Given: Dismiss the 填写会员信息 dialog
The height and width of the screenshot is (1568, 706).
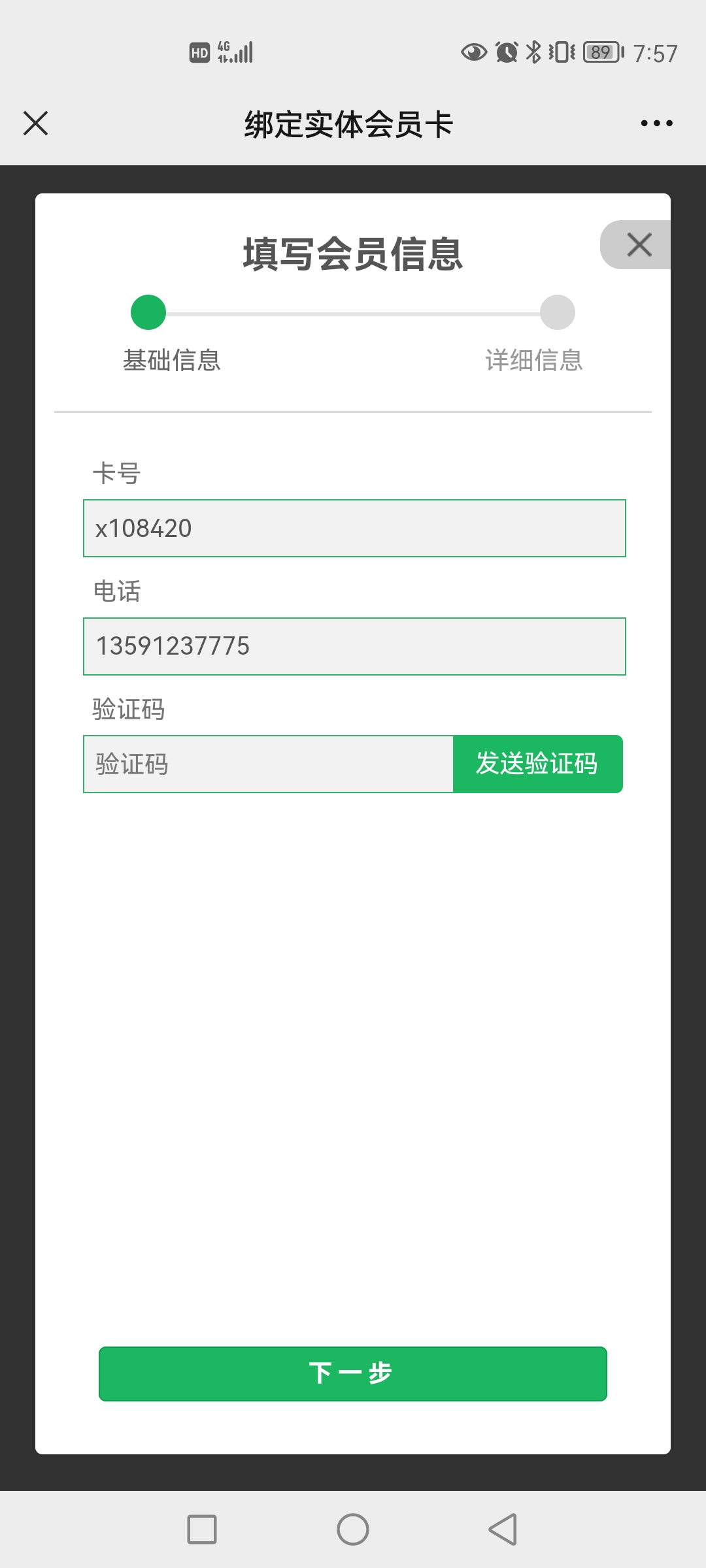Looking at the screenshot, I should click(x=636, y=245).
